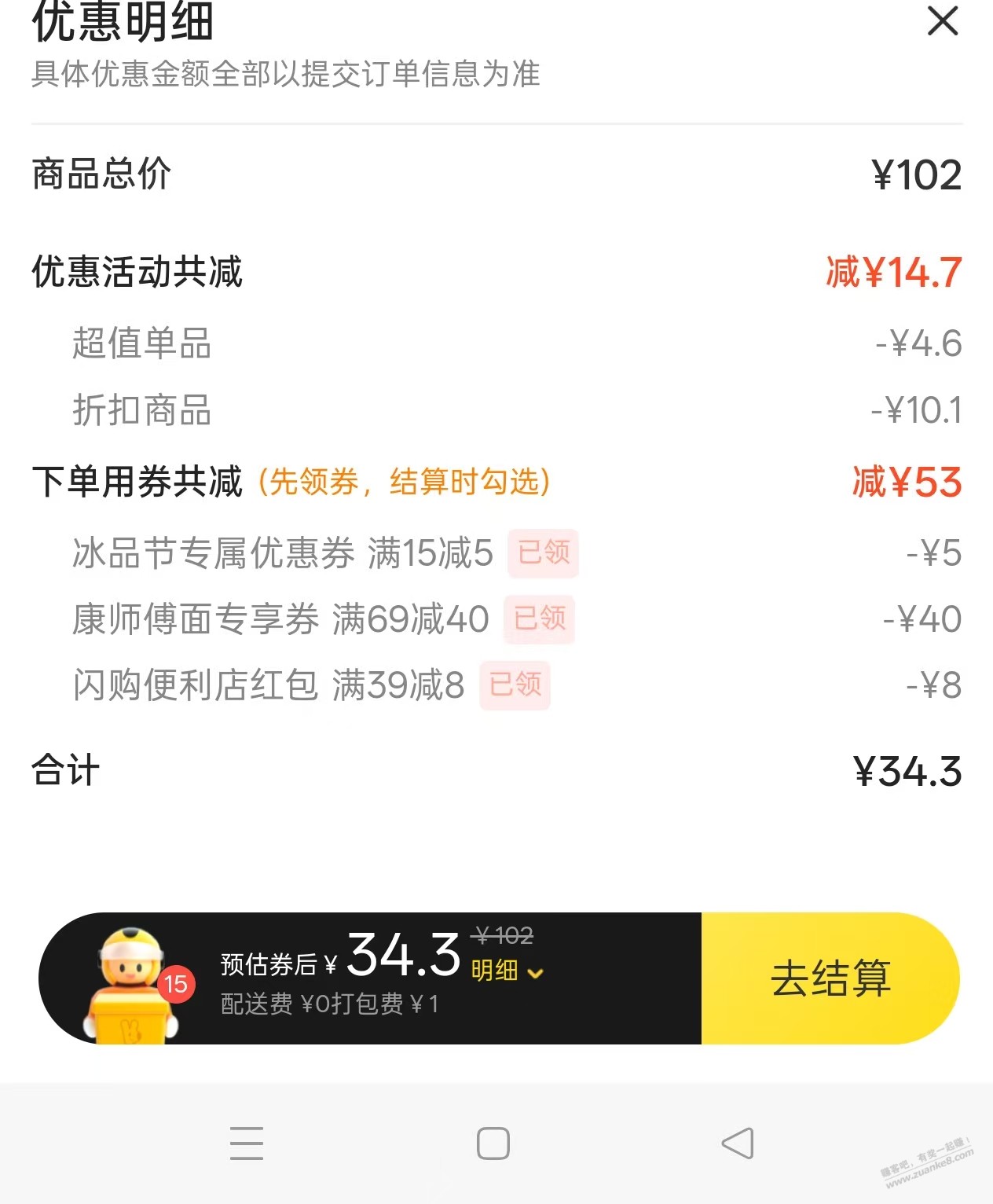Collapse the 明细 price breakdown
This screenshot has height=1204, width=993.
[x=507, y=971]
